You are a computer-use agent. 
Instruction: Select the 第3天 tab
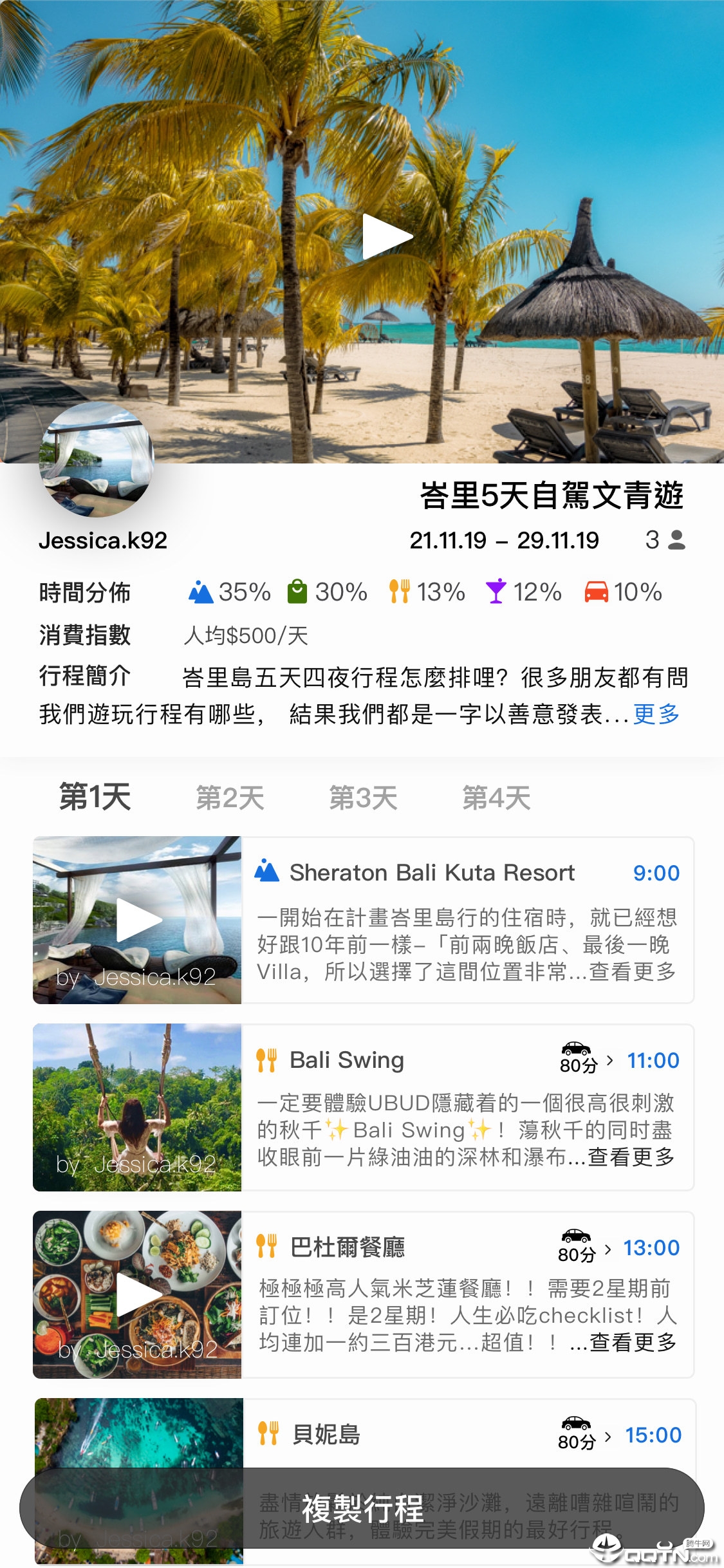coord(363,798)
